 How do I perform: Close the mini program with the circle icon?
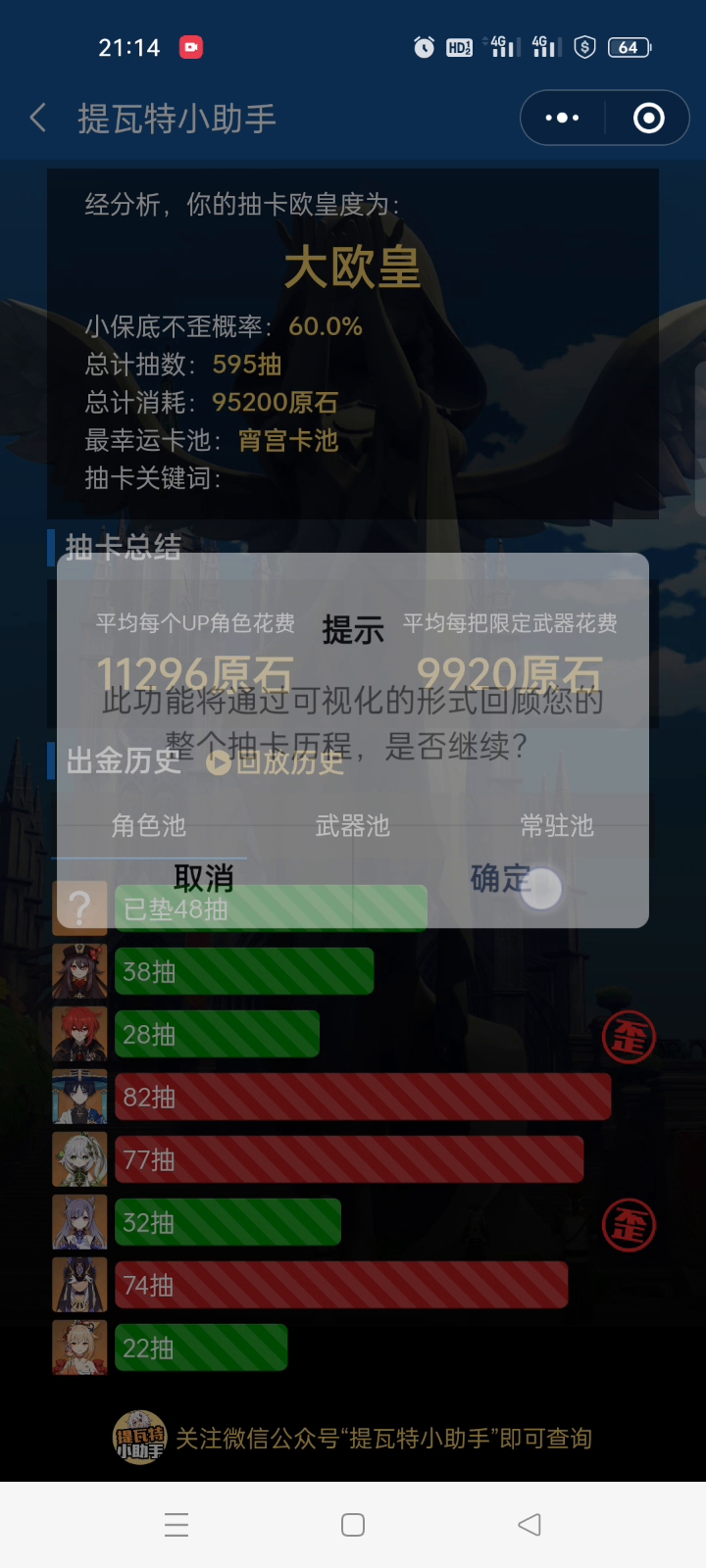click(x=648, y=119)
